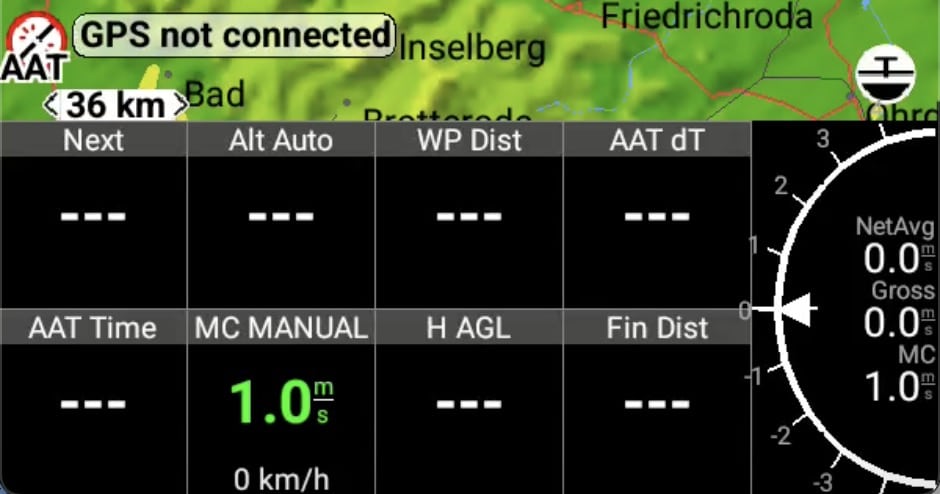The height and width of the screenshot is (494, 940).
Task: Open MC MANUAL MacCready setting
Action: 280,402
